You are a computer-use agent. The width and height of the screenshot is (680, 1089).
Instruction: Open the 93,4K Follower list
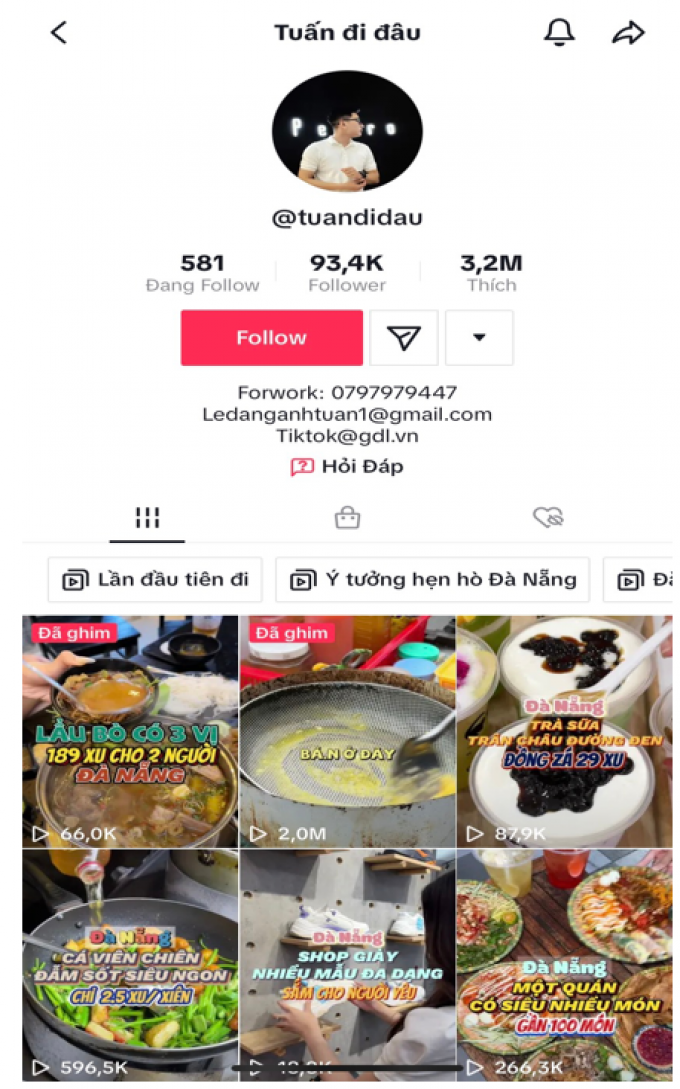tap(347, 273)
